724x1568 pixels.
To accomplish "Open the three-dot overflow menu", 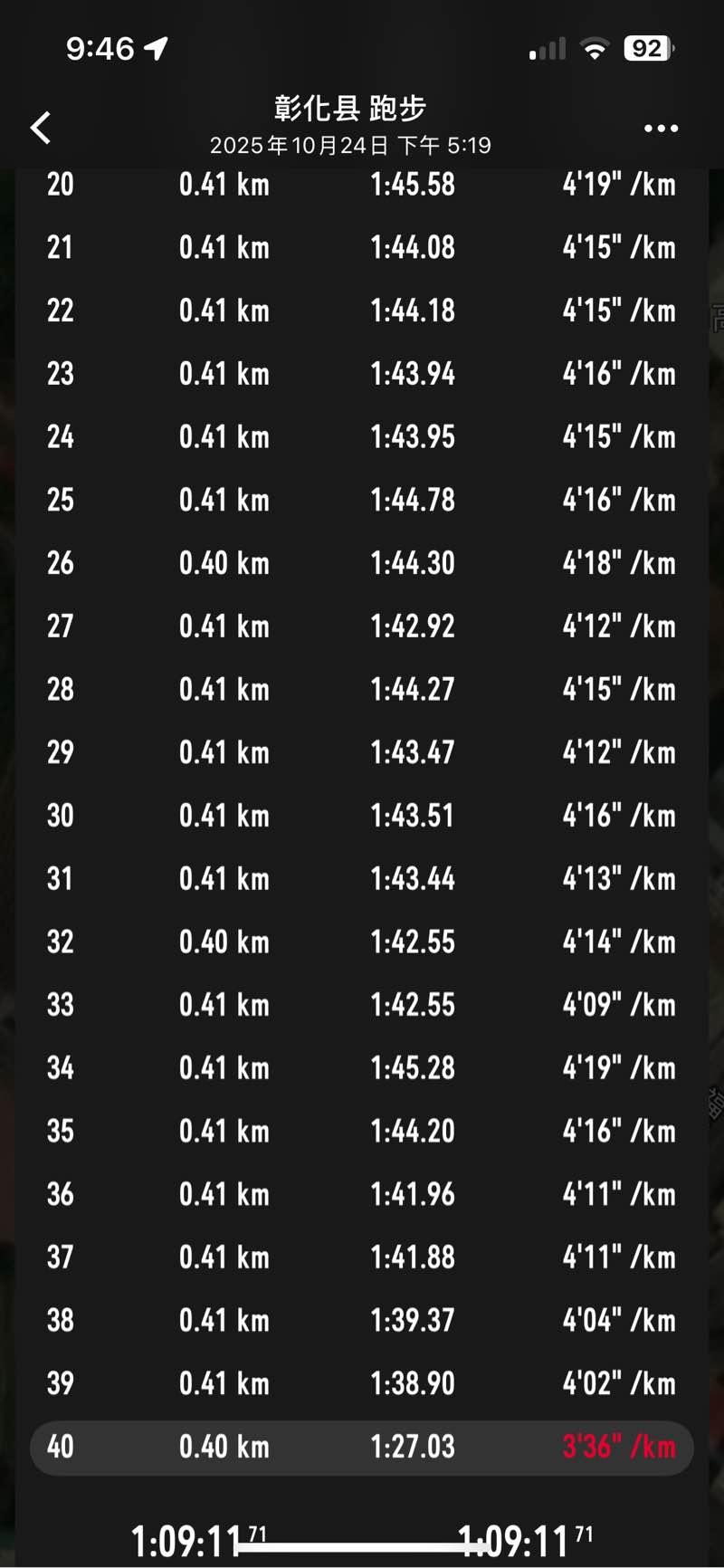I will pyautogui.click(x=661, y=129).
